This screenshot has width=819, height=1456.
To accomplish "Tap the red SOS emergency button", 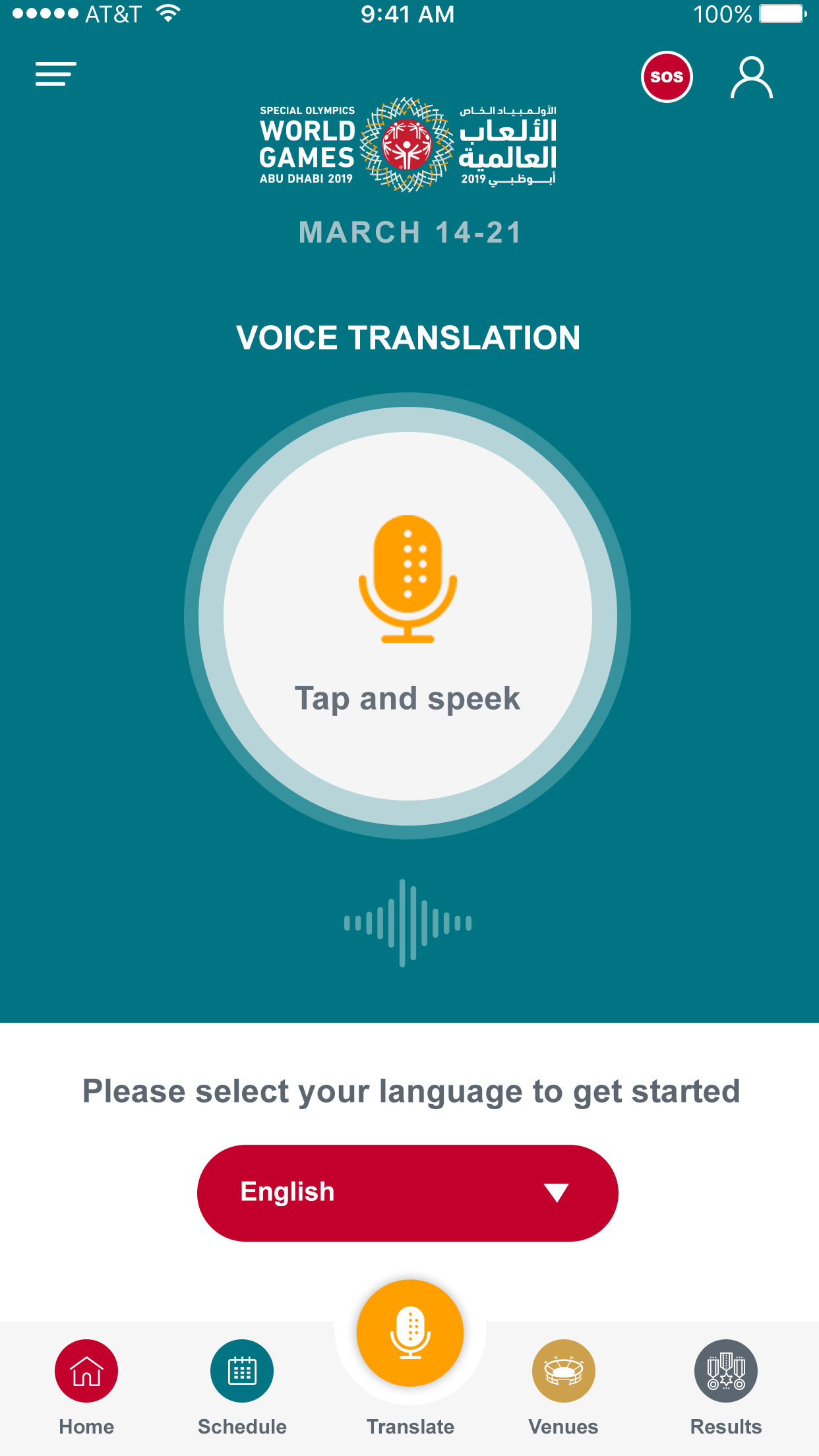I will (667, 77).
